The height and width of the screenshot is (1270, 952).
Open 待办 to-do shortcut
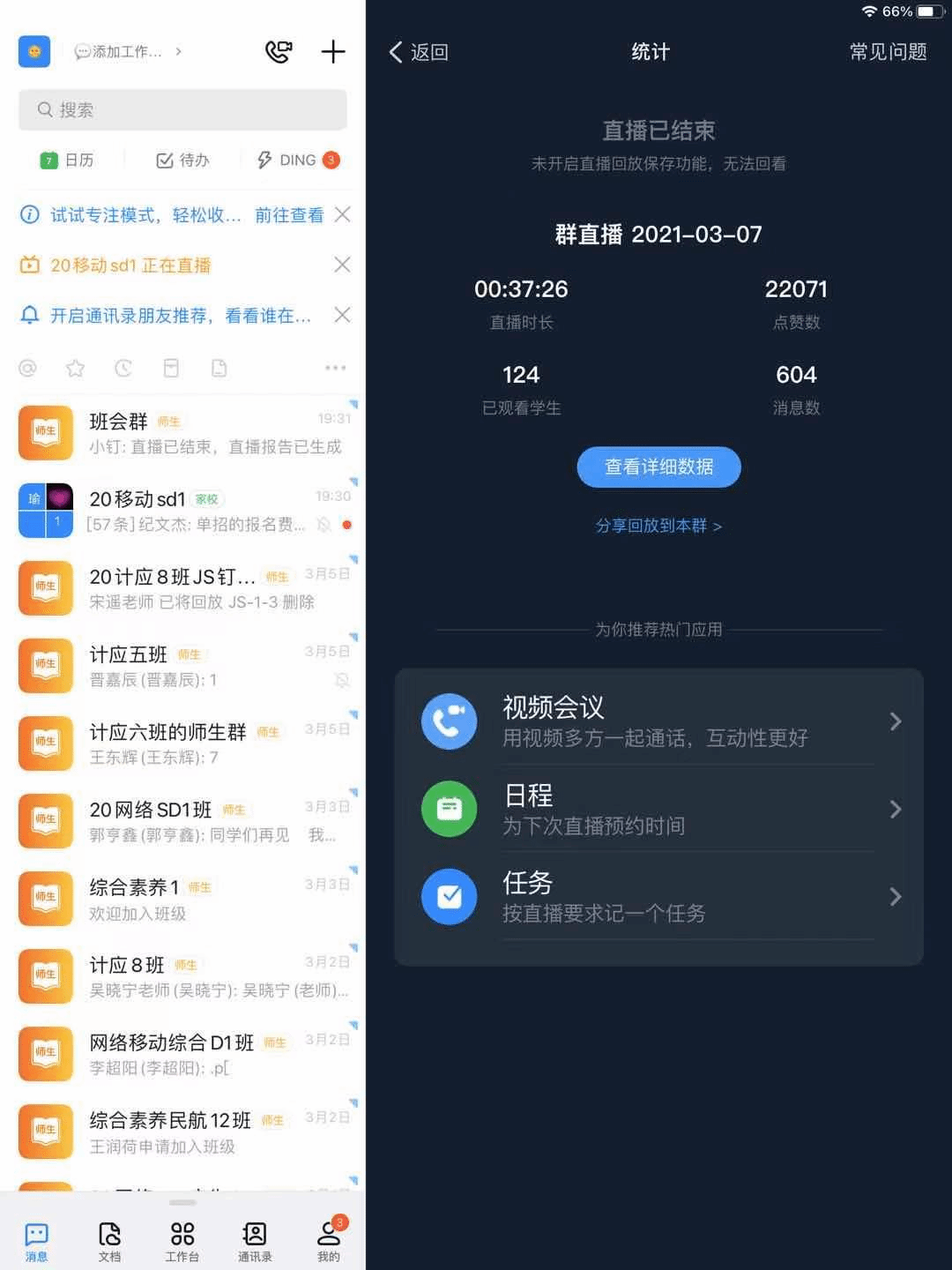point(182,160)
